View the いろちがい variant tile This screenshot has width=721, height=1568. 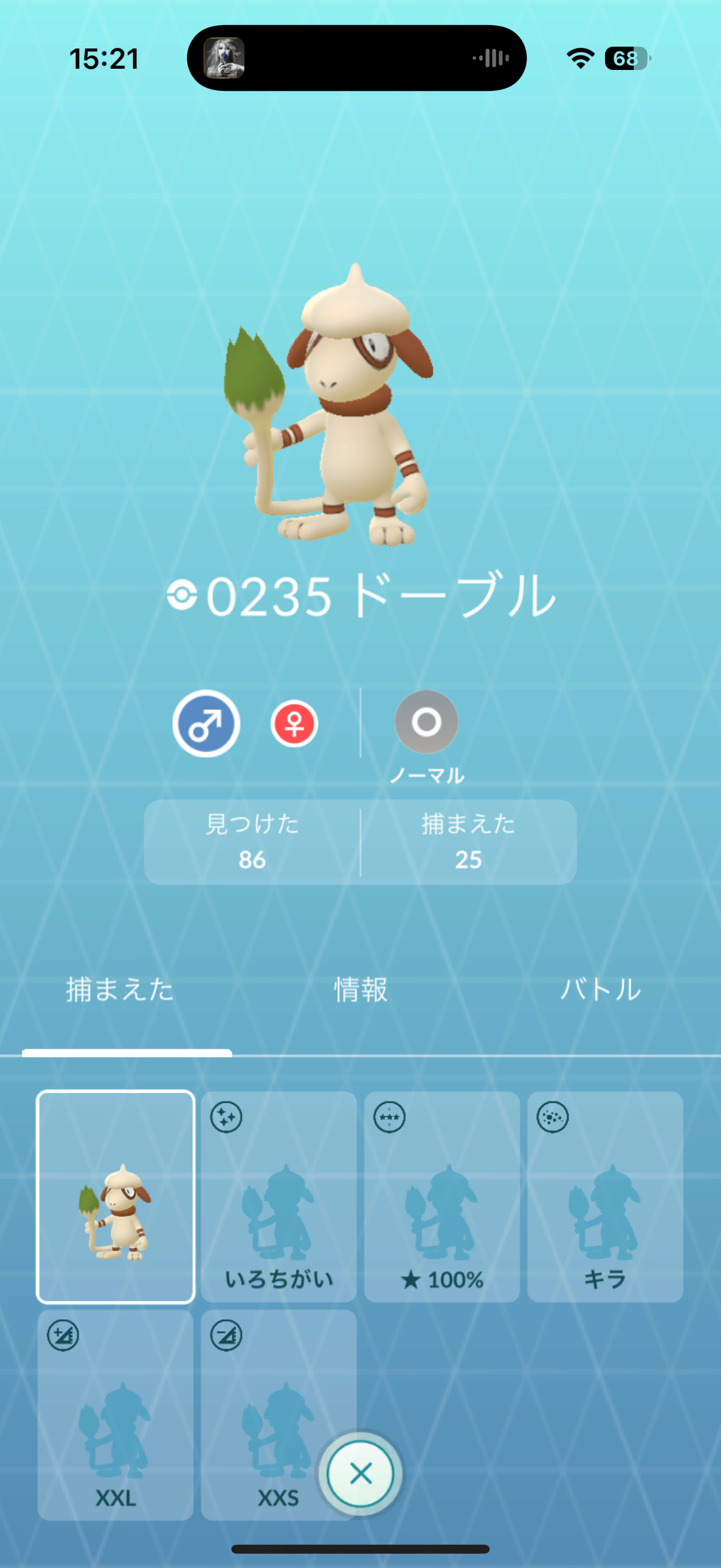[x=279, y=1197]
